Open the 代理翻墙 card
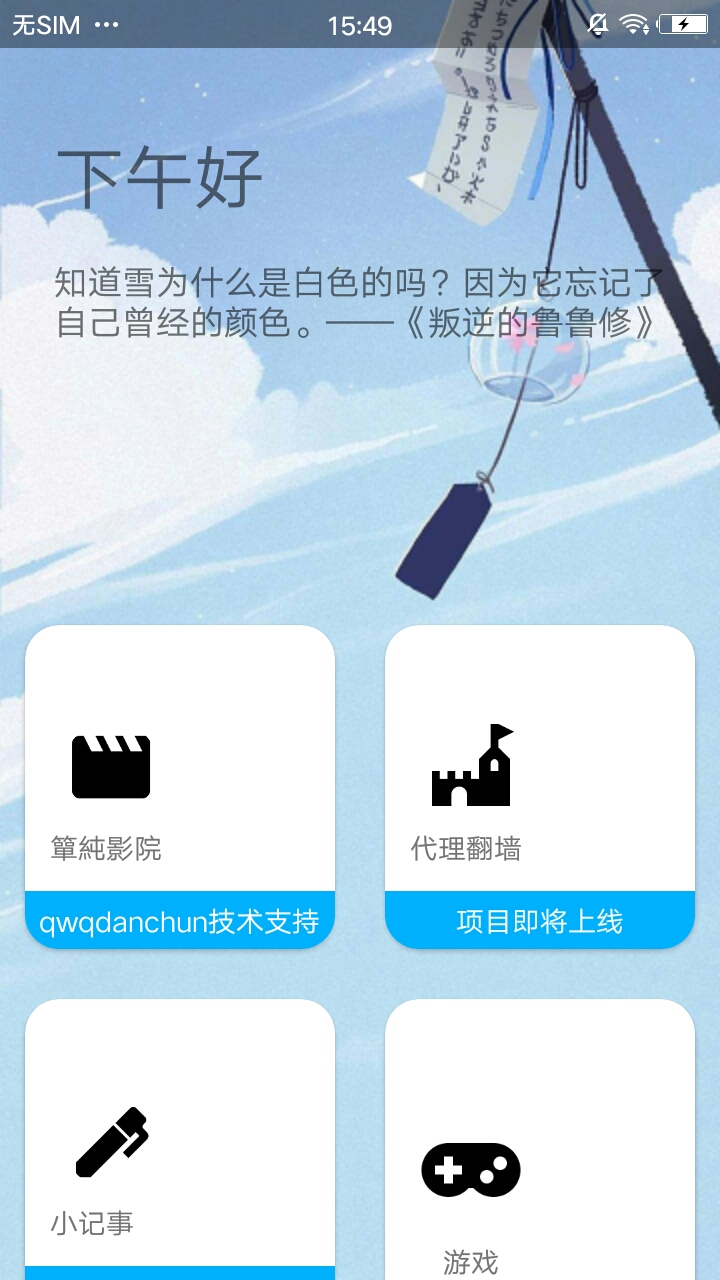The width and height of the screenshot is (720, 1280). coord(540,787)
